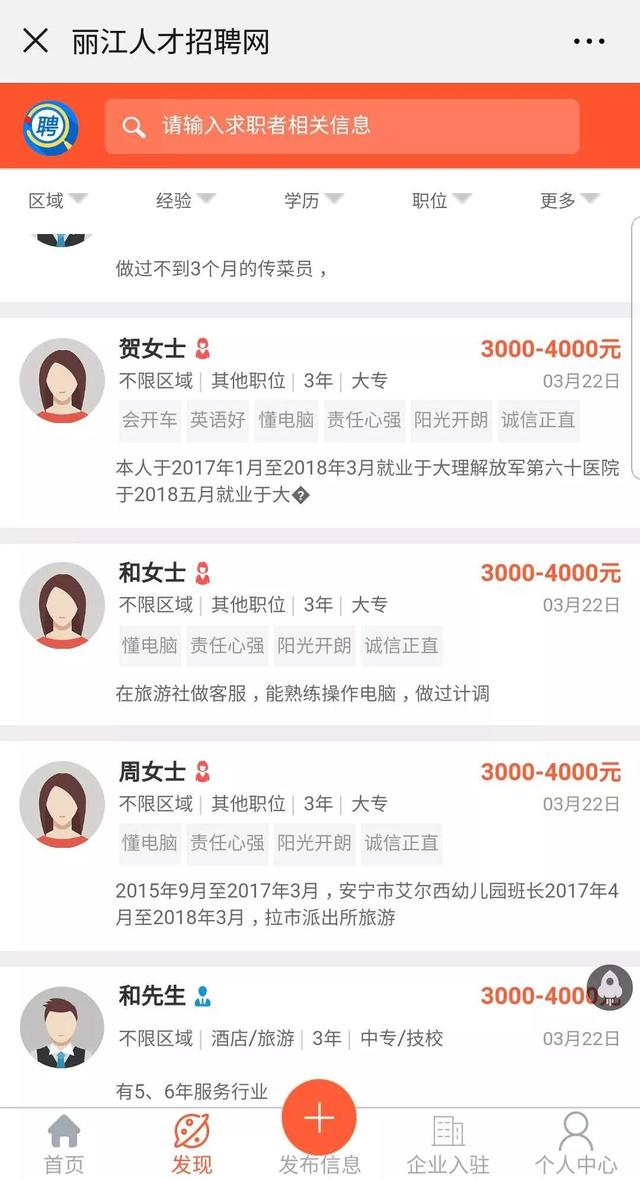Close the 丽江人才招聘网 page
Screen dimensions: 640x1179
(35, 41)
